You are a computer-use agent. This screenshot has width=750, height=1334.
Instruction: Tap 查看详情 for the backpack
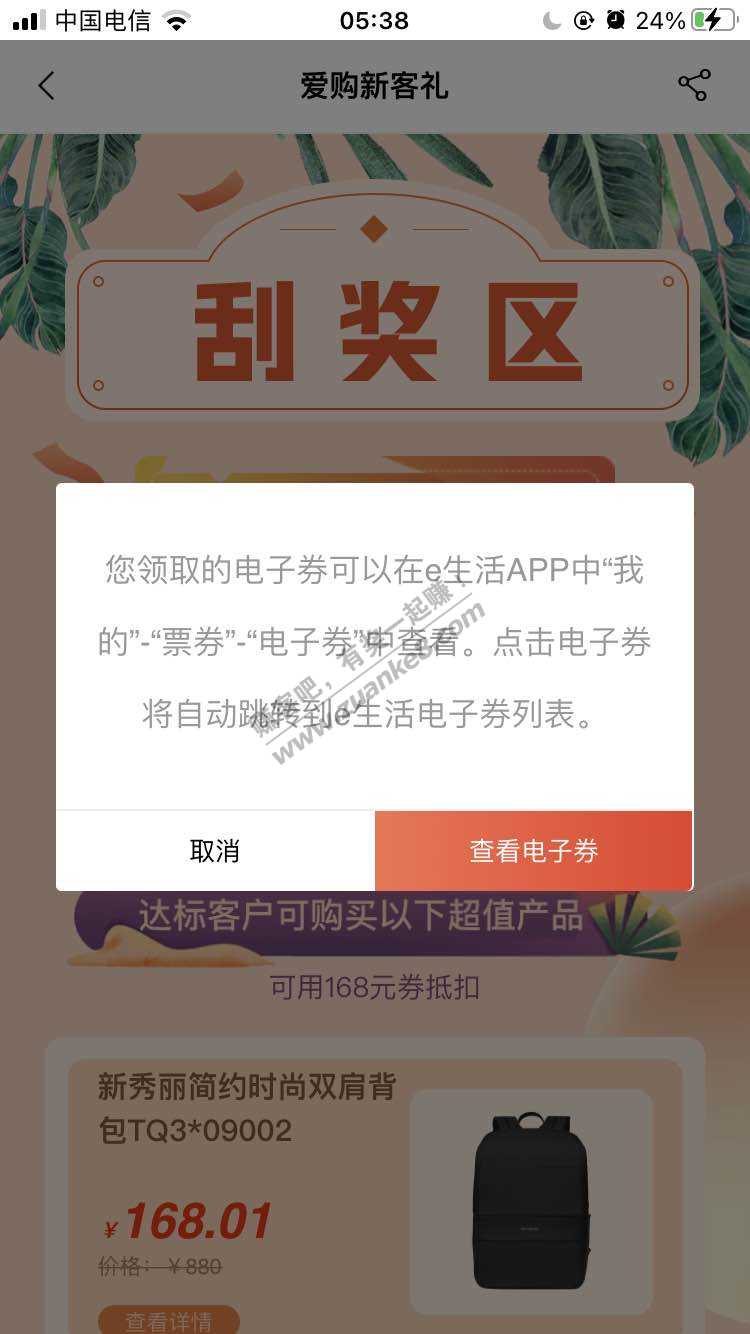tap(168, 1320)
